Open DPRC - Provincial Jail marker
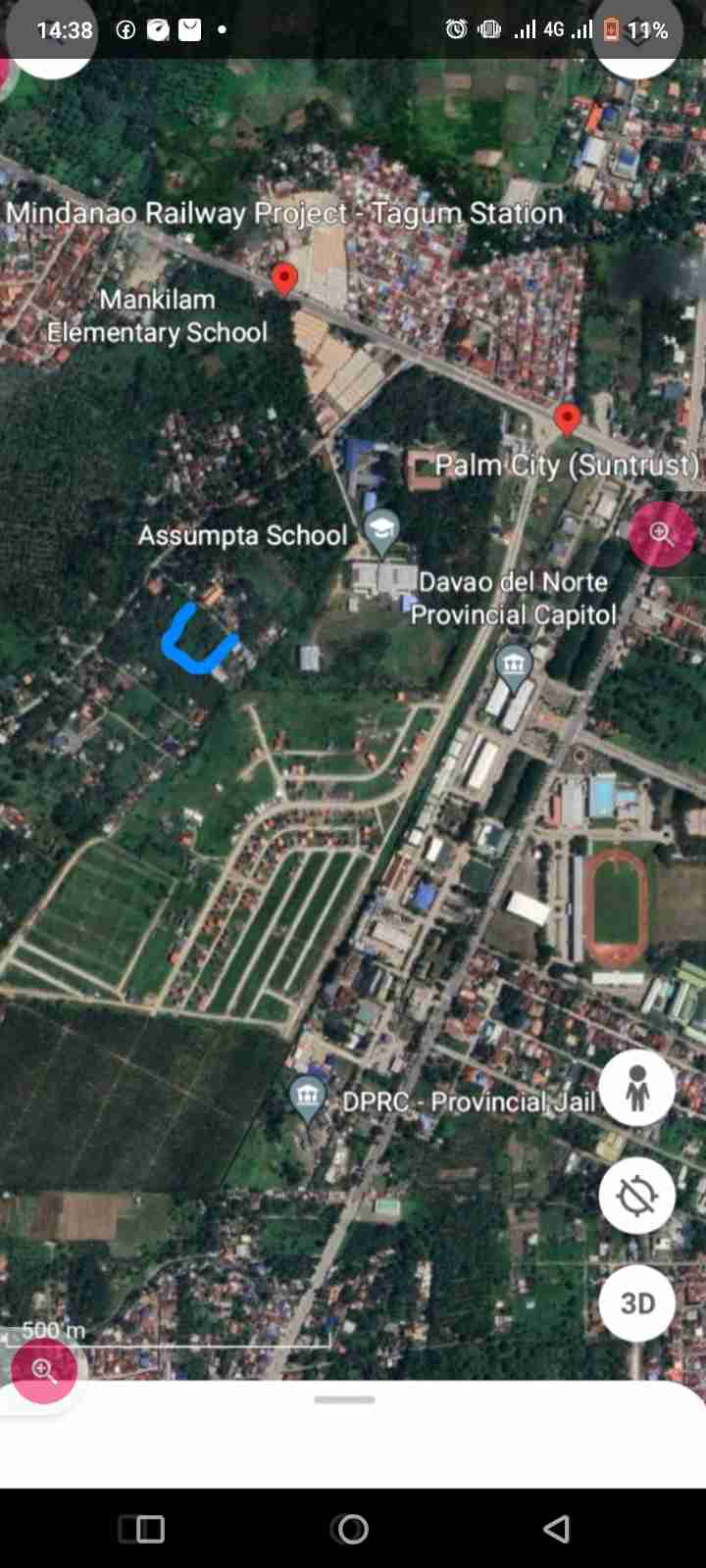706x1568 pixels. tap(308, 1098)
